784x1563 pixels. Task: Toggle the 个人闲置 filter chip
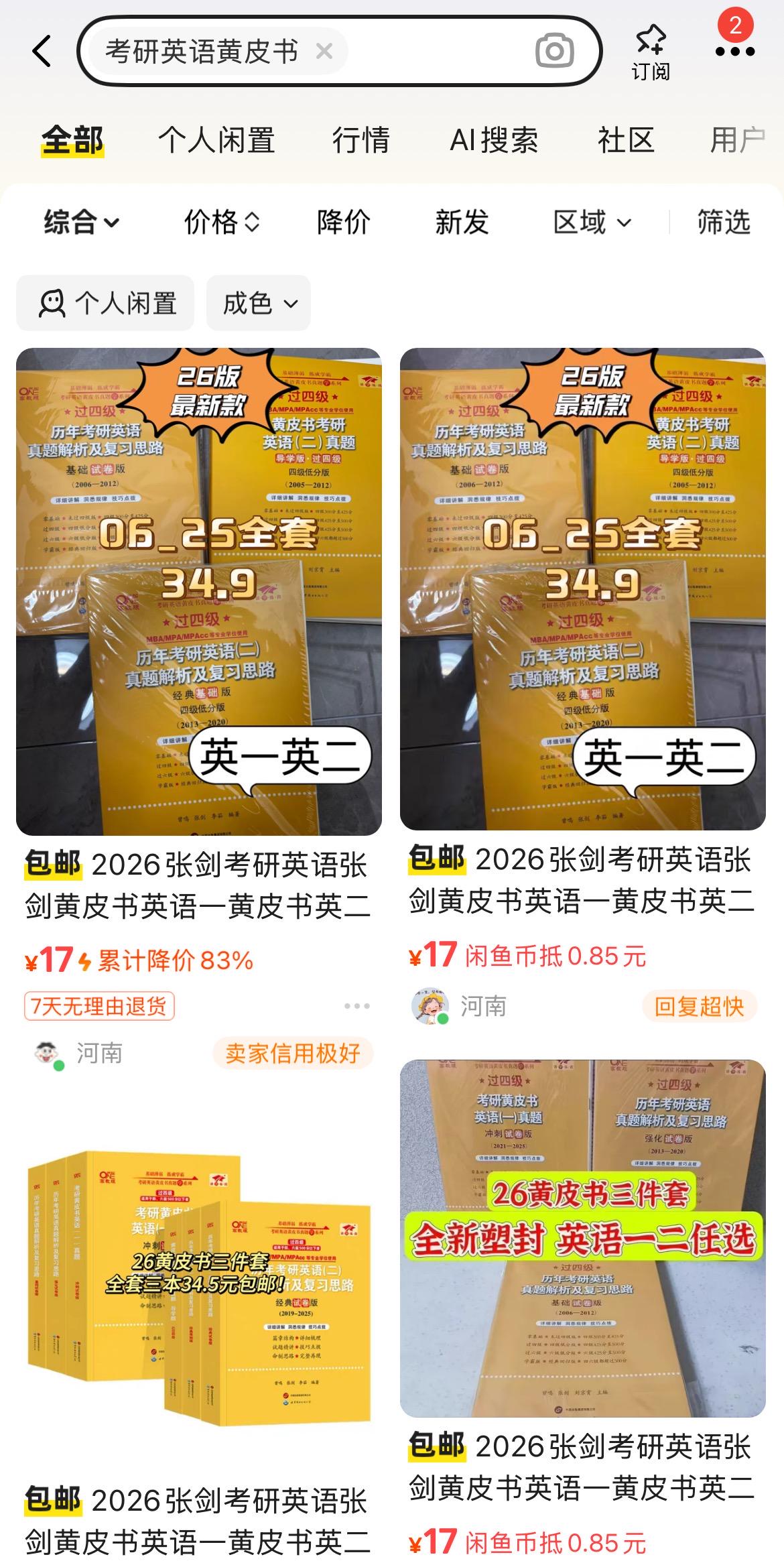[105, 303]
